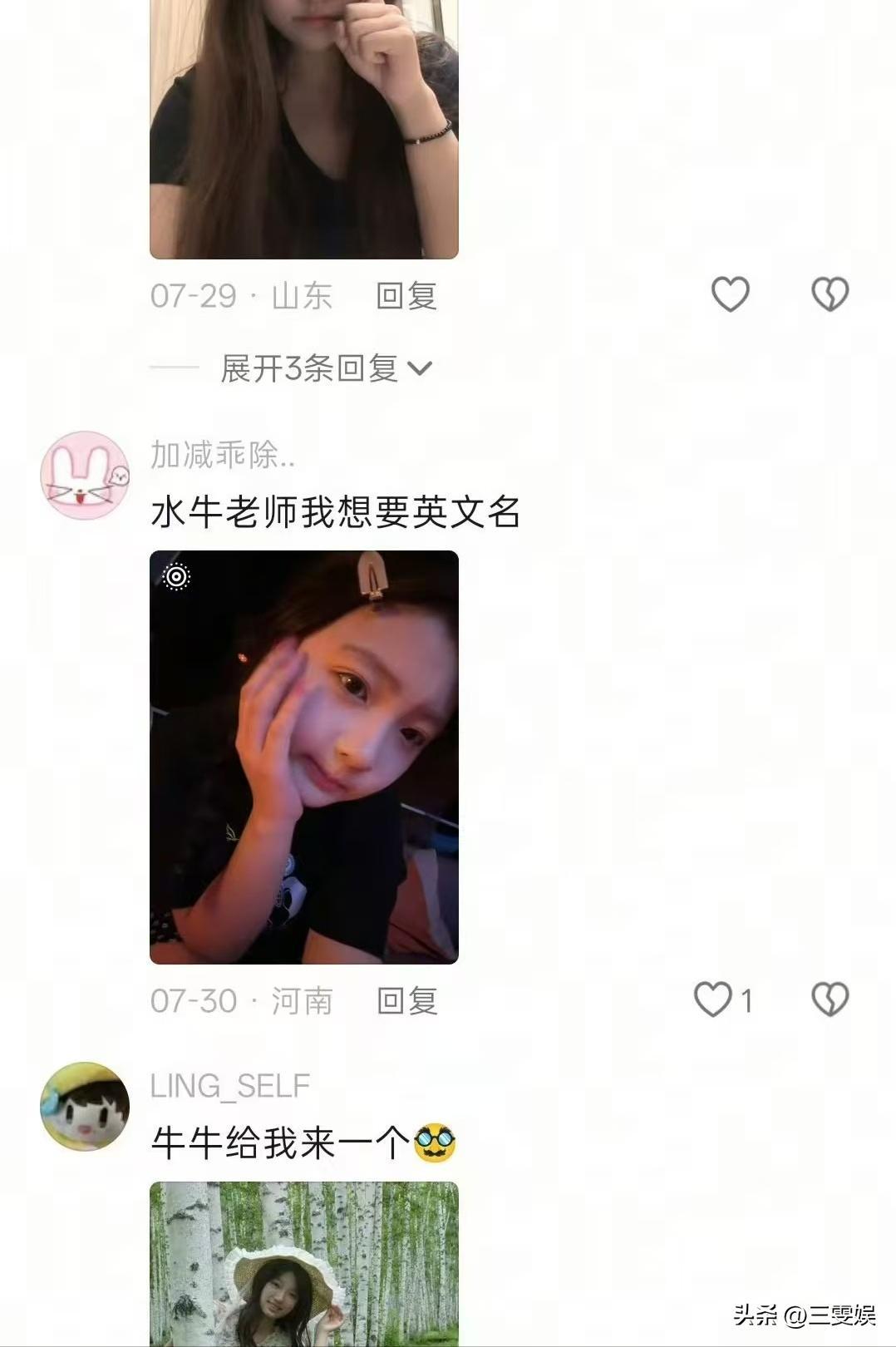896x1347 pixels.
Task: Expand 展开3条回复
Action: click(x=327, y=368)
